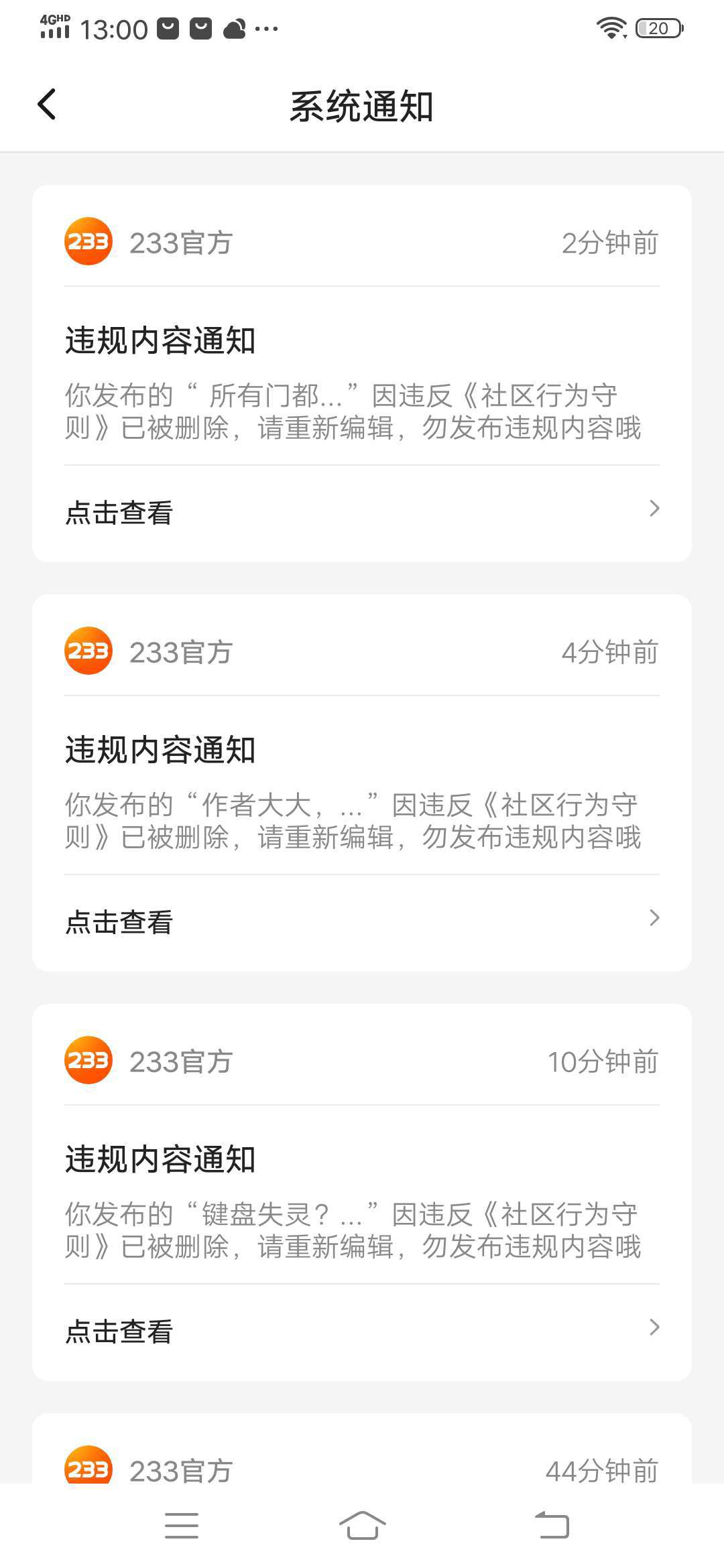Go back from 系统通知 page
Image resolution: width=724 pixels, height=1568 pixels.
pyautogui.click(x=47, y=105)
